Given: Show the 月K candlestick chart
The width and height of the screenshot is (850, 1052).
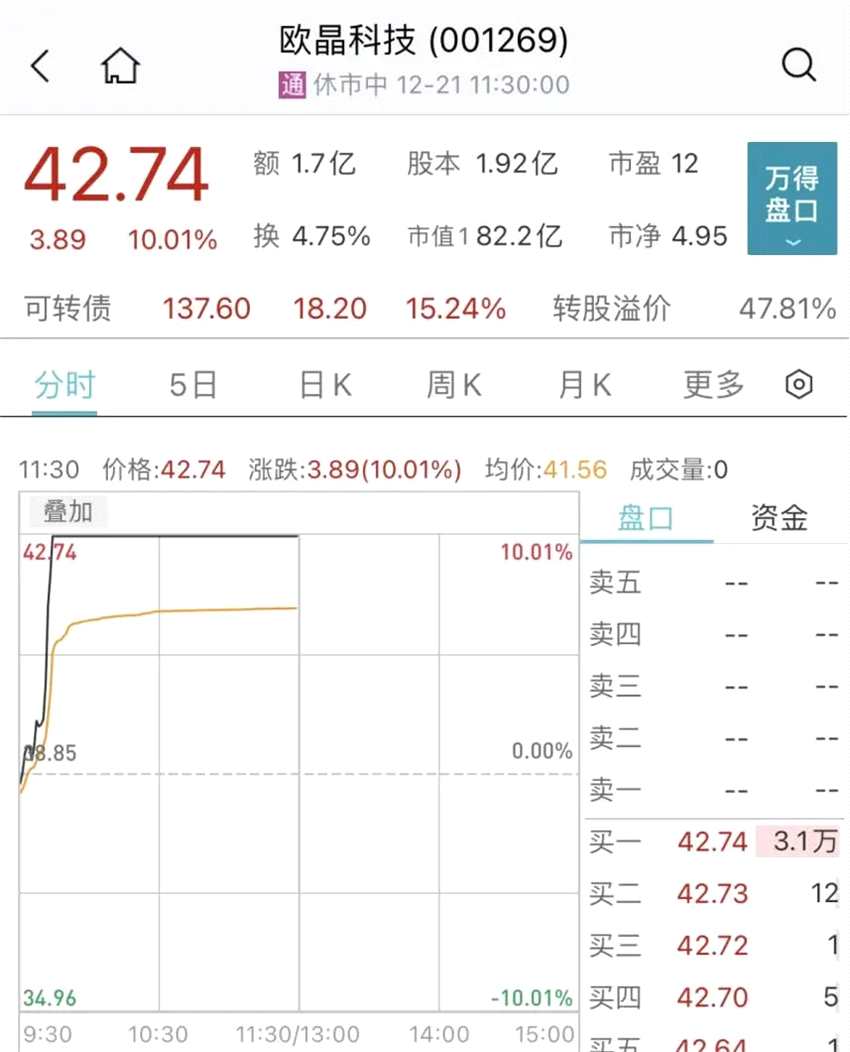Looking at the screenshot, I should 583,385.
